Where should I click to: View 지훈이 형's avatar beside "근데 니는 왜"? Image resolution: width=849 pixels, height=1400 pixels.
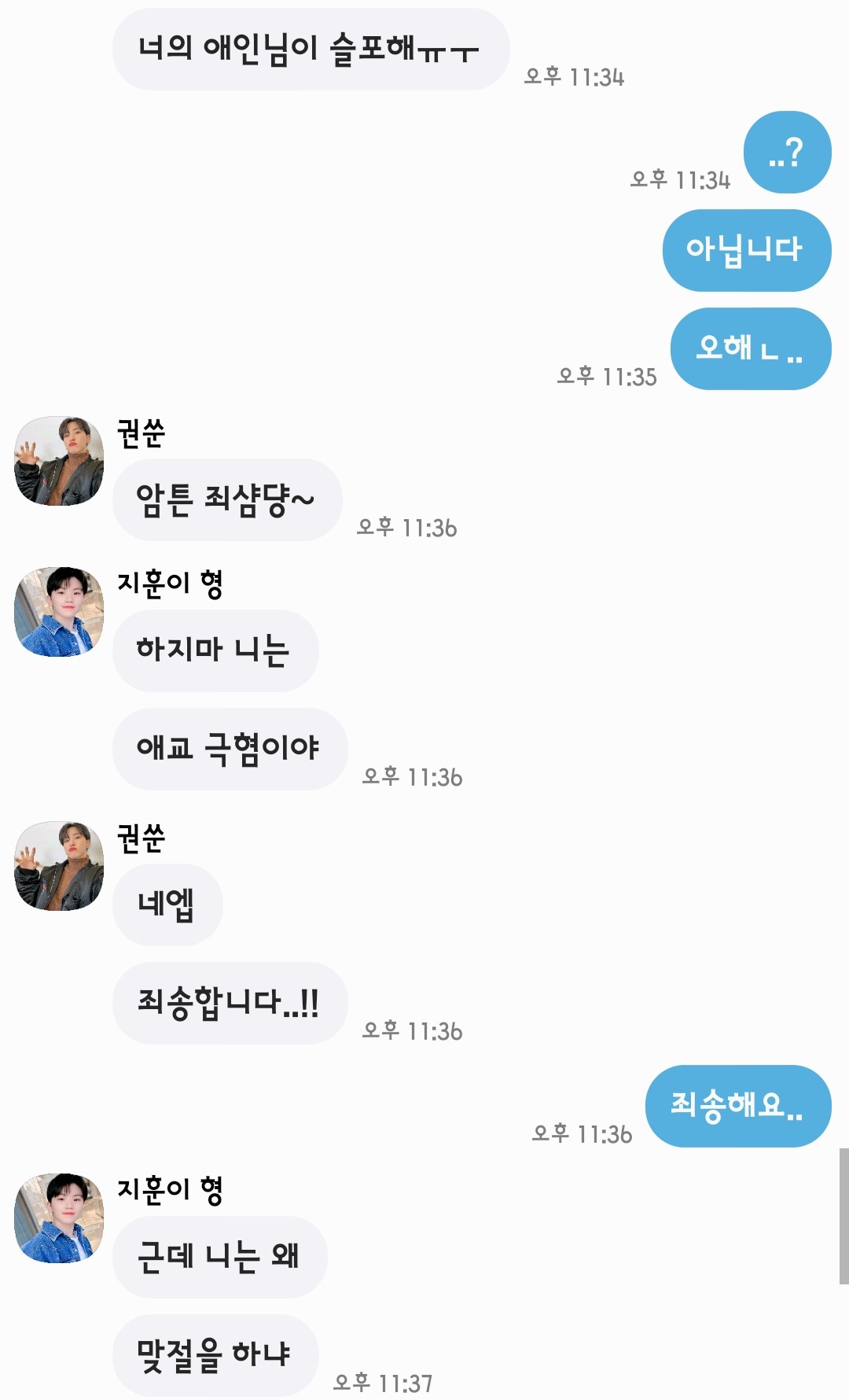[59, 1218]
